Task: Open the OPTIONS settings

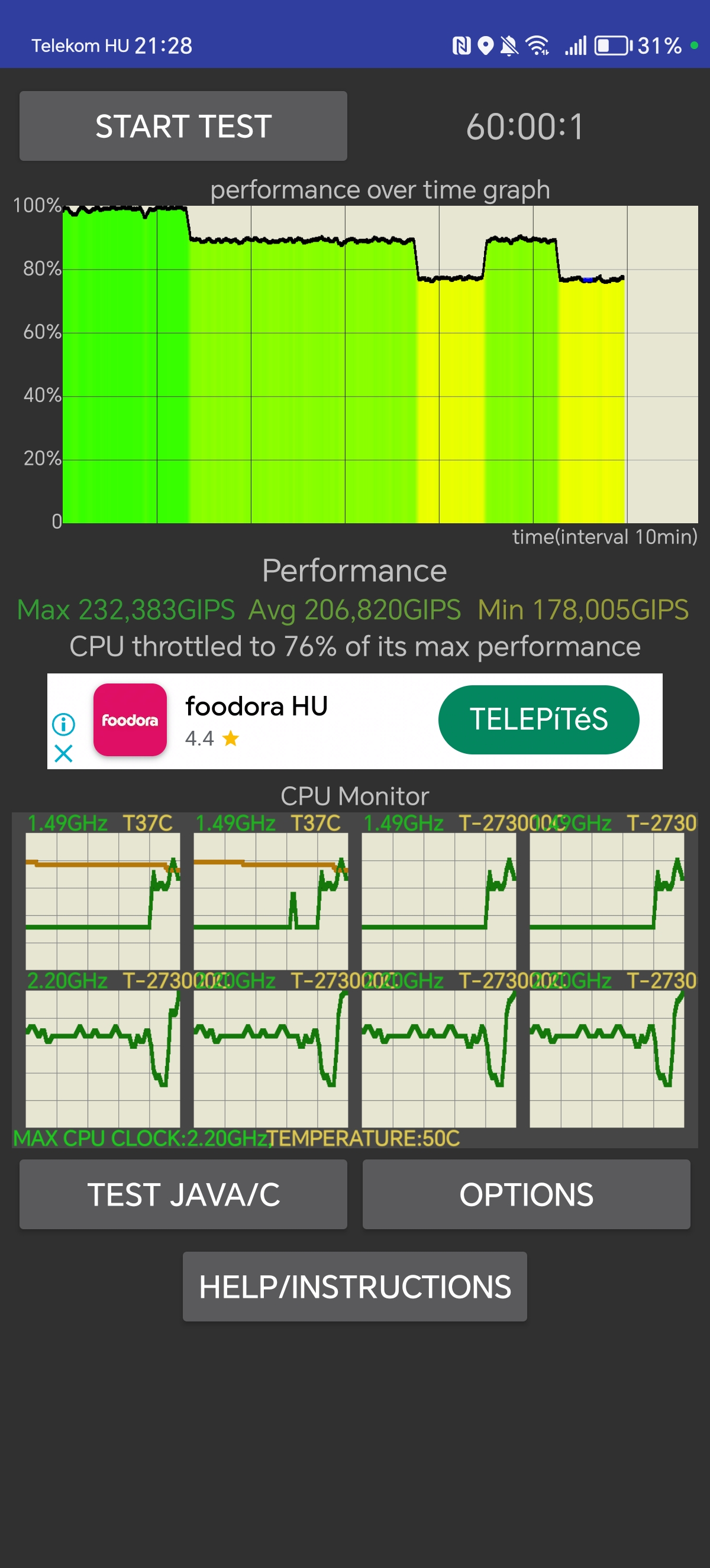Action: (526, 1194)
